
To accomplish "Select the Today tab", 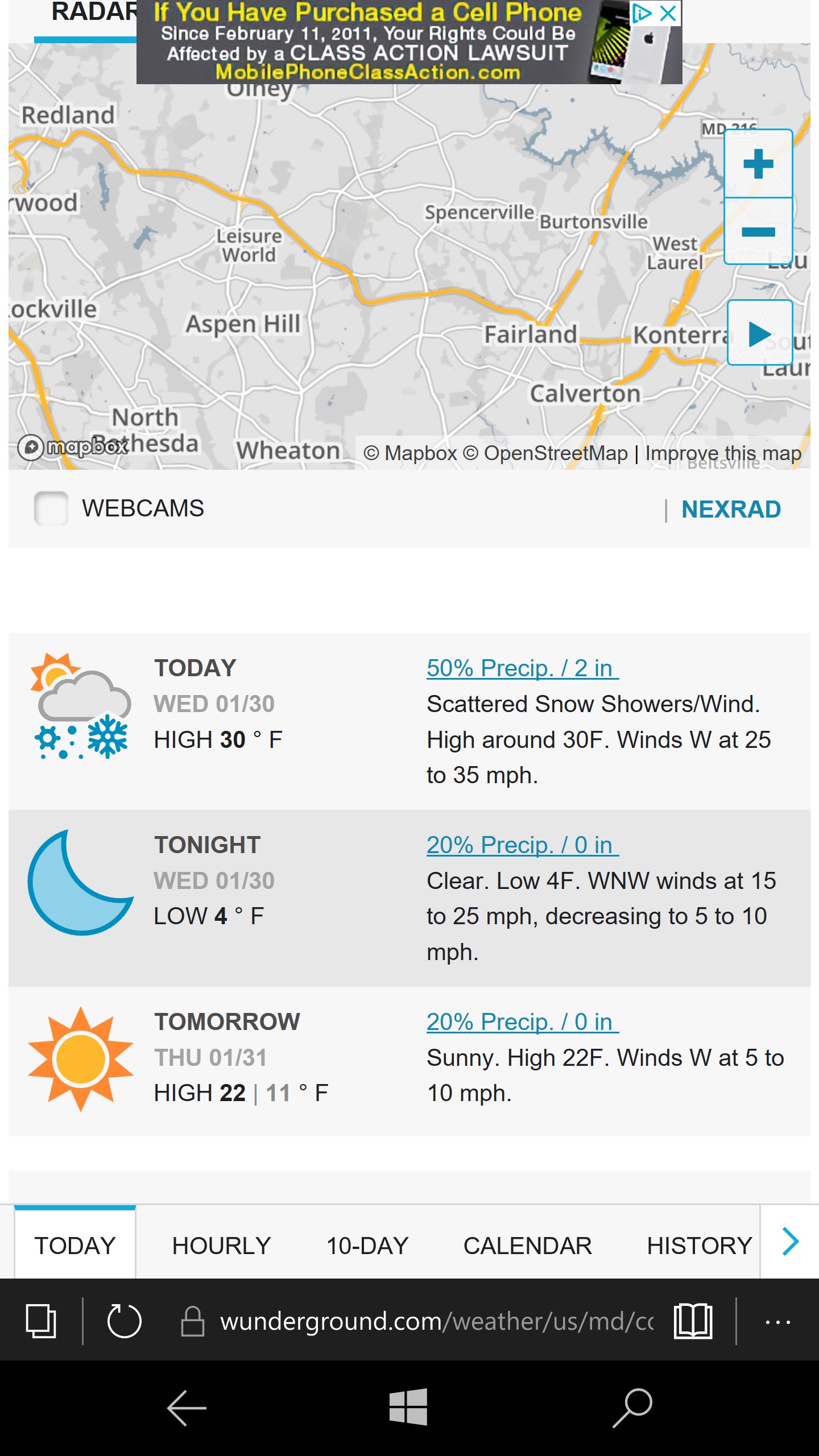I will click(x=75, y=1243).
